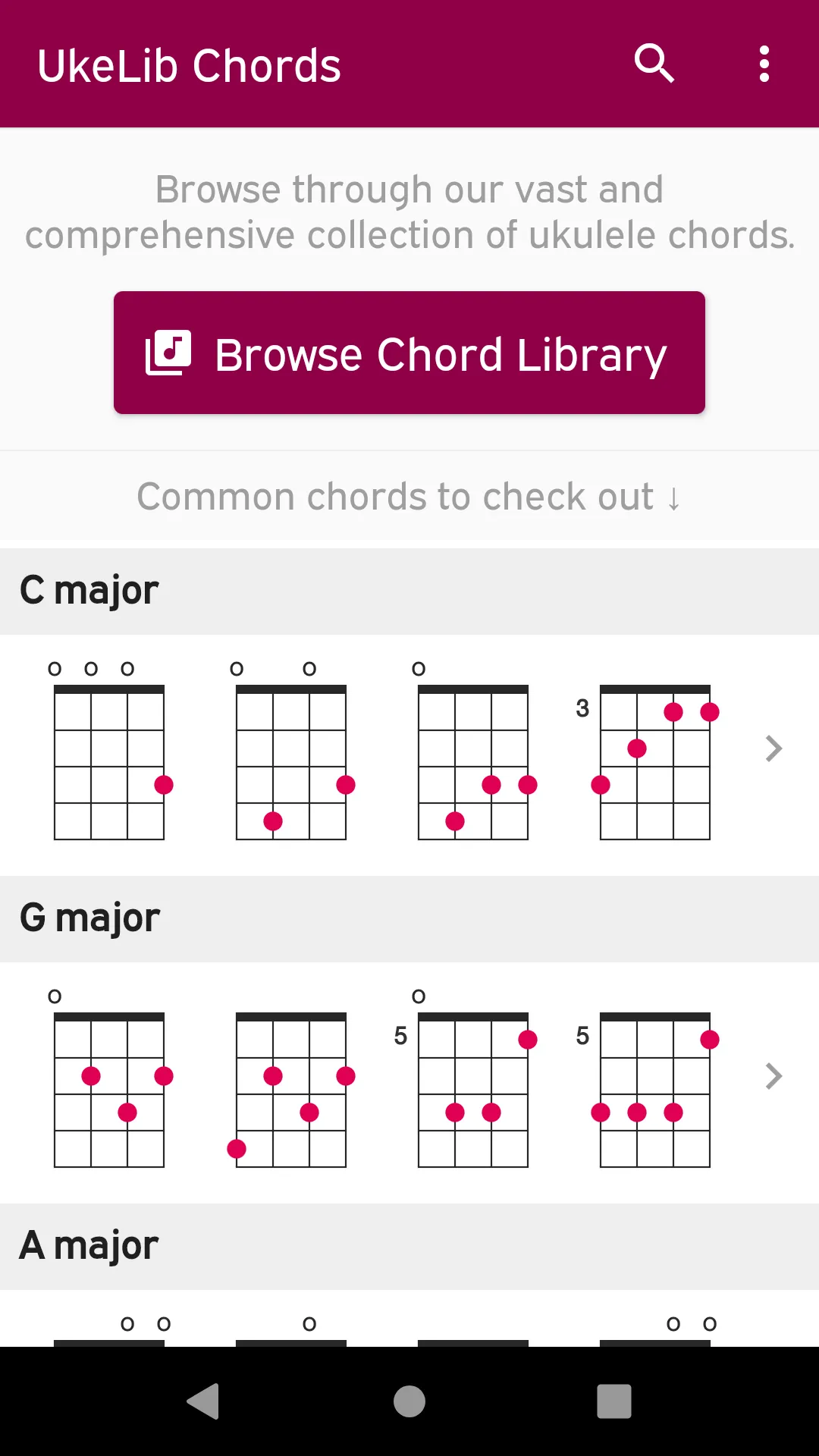This screenshot has height=1456, width=819.
Task: Open the first G major chord diagram
Action: click(x=109, y=1078)
